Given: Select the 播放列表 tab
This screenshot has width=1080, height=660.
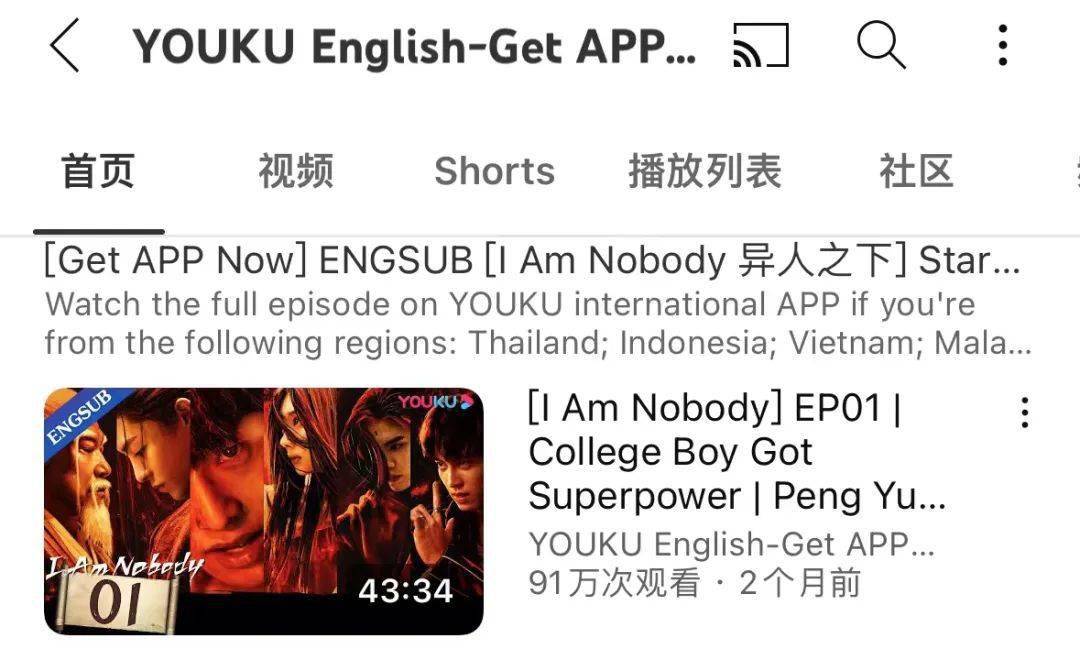Looking at the screenshot, I should (704, 171).
